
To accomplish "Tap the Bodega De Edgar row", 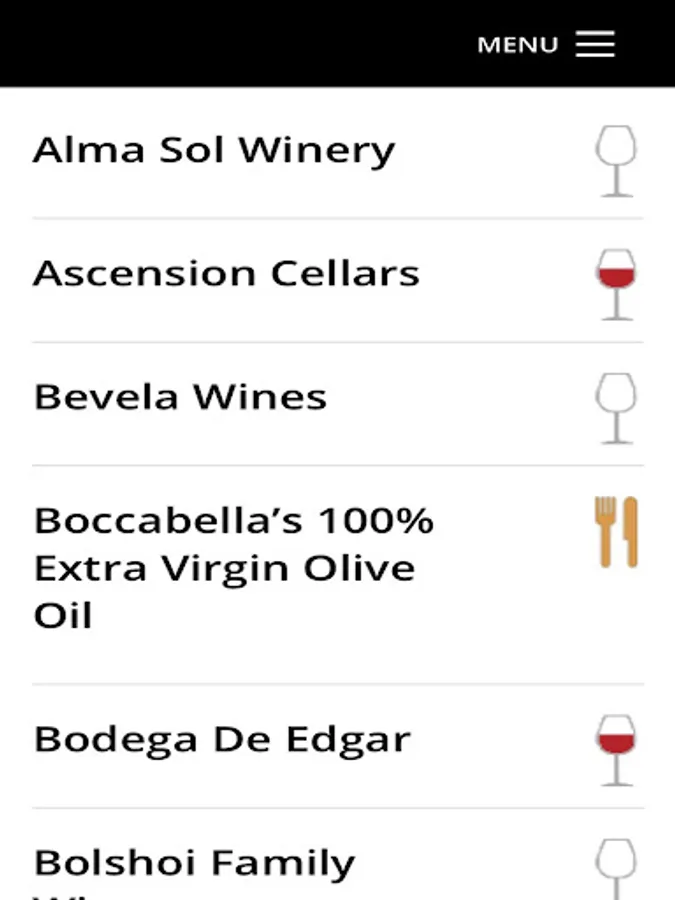I will coord(222,740).
